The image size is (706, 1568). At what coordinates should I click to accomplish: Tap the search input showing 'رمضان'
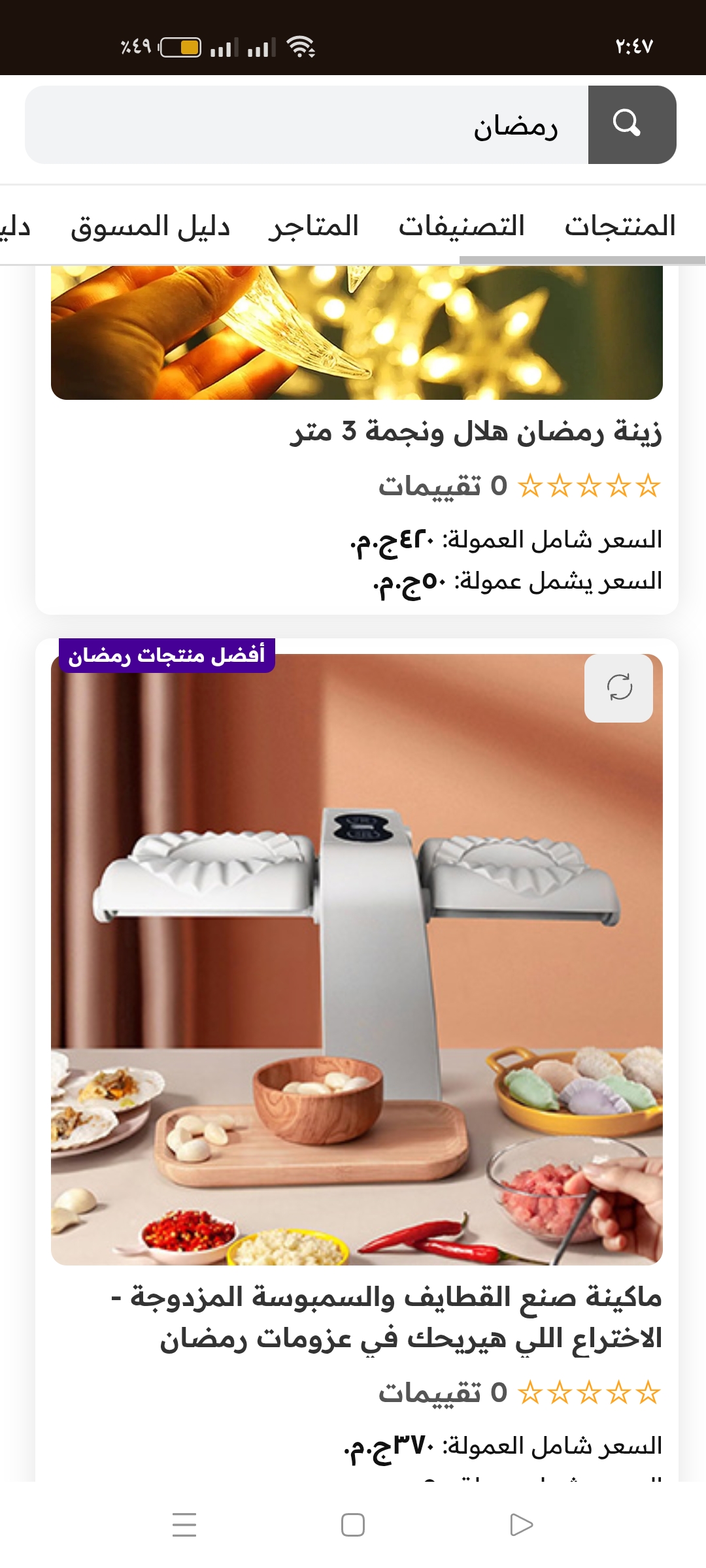click(x=327, y=123)
